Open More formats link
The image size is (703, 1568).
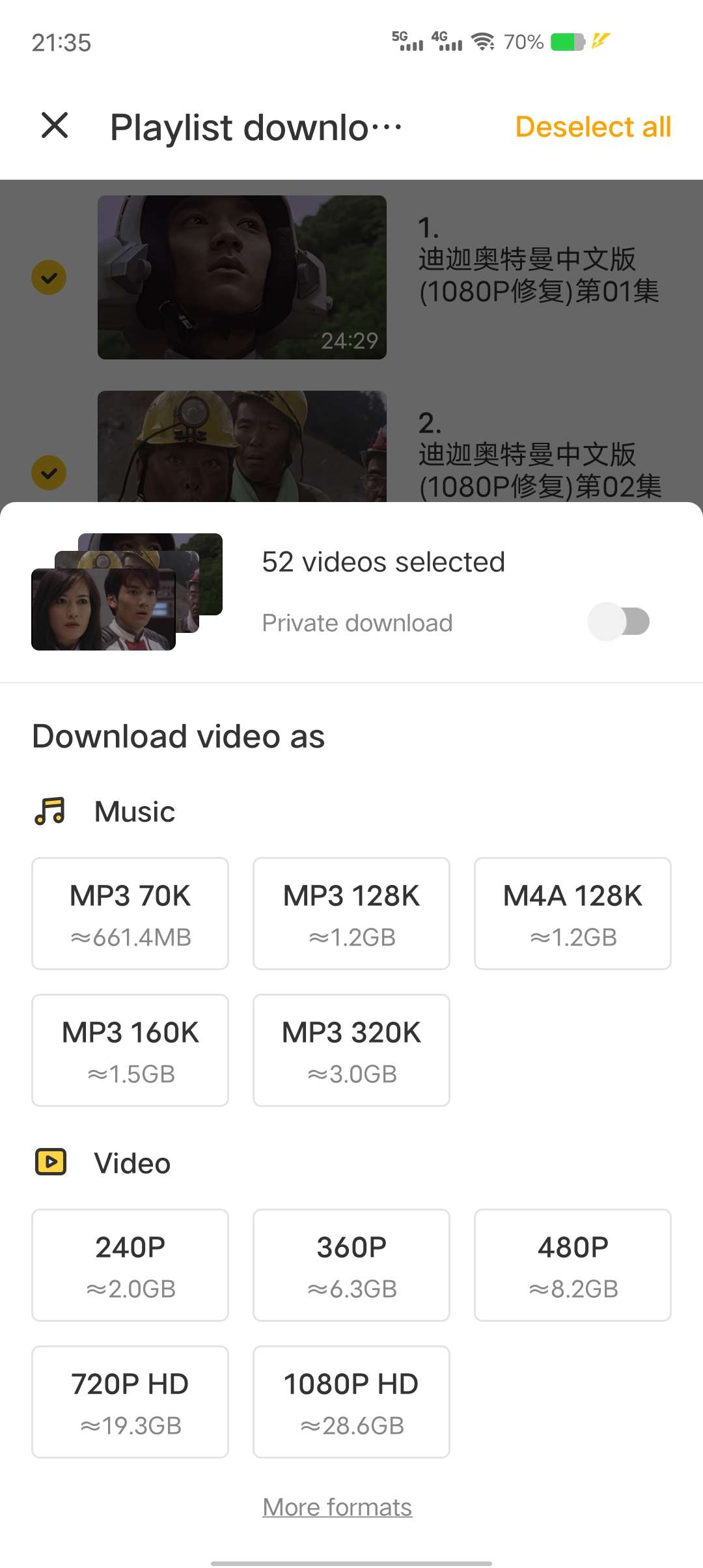(x=337, y=1507)
